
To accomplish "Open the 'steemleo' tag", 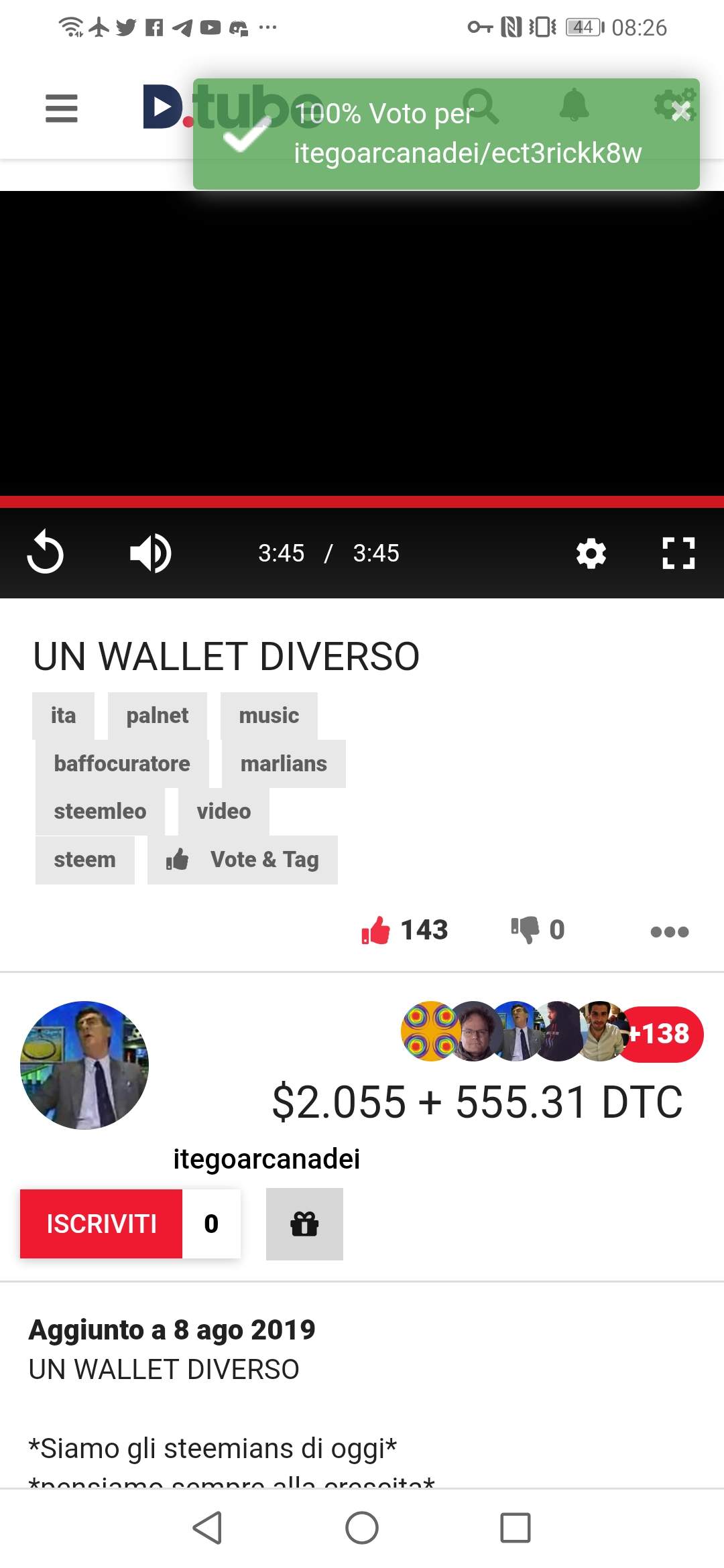I will [x=100, y=811].
